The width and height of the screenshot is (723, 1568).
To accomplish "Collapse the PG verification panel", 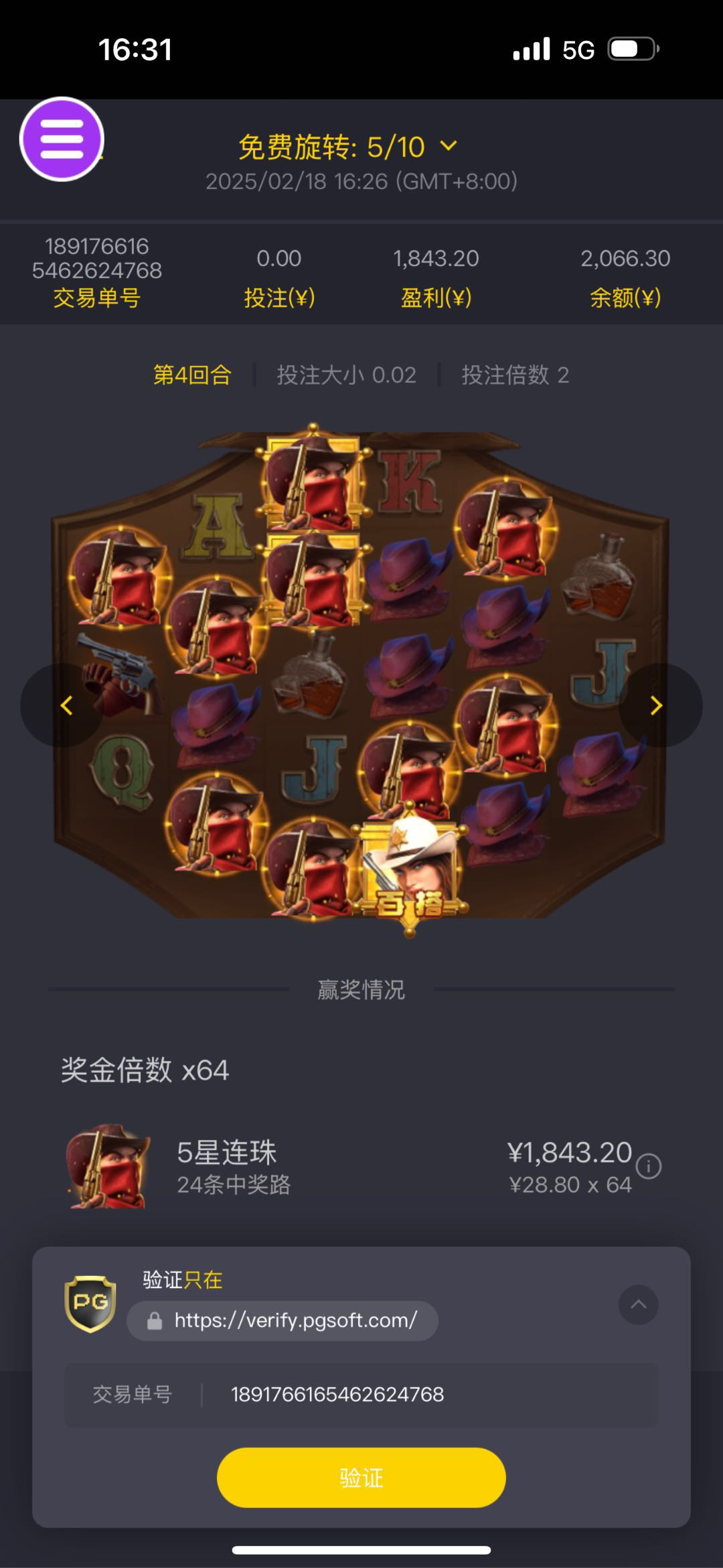I will 638,1304.
